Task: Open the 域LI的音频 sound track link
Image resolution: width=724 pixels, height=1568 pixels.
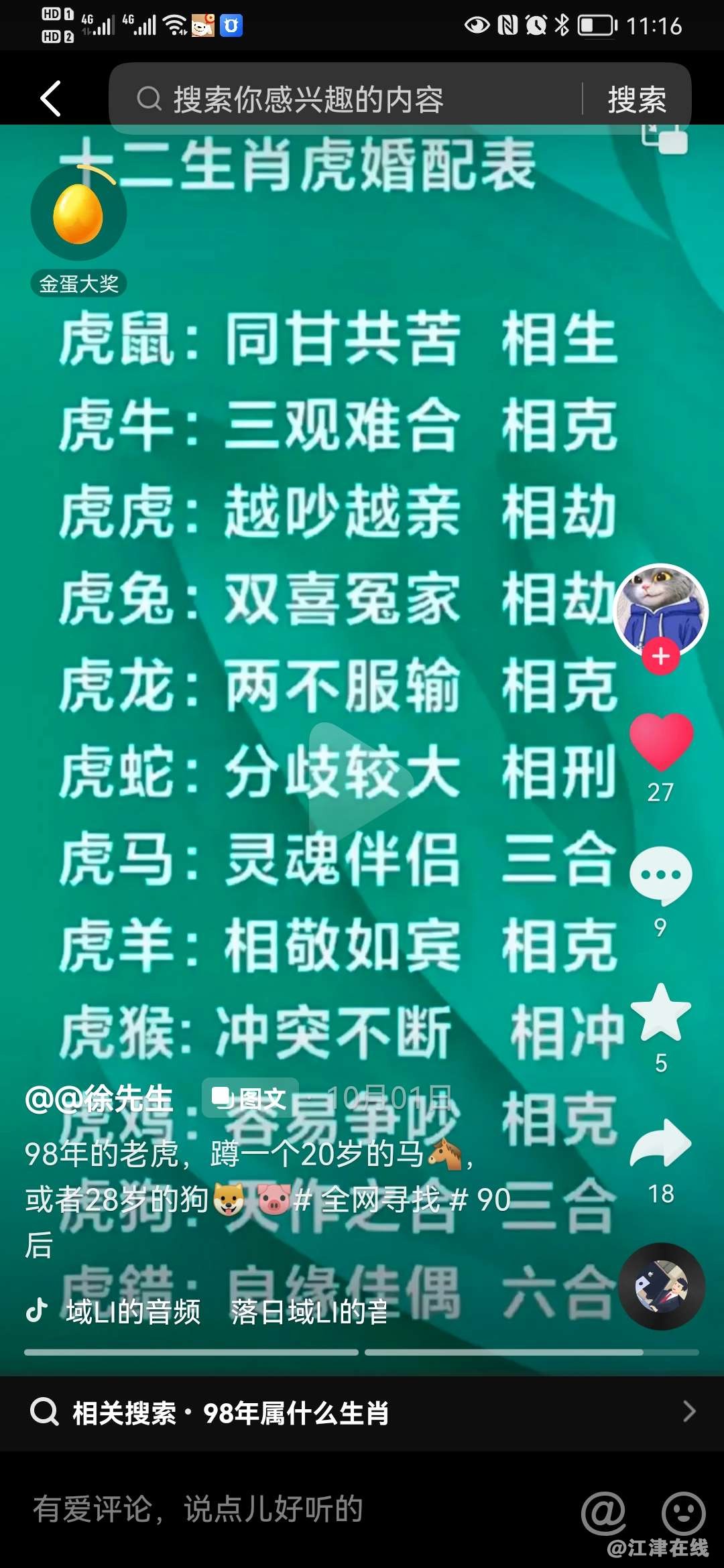Action: pos(133,1311)
